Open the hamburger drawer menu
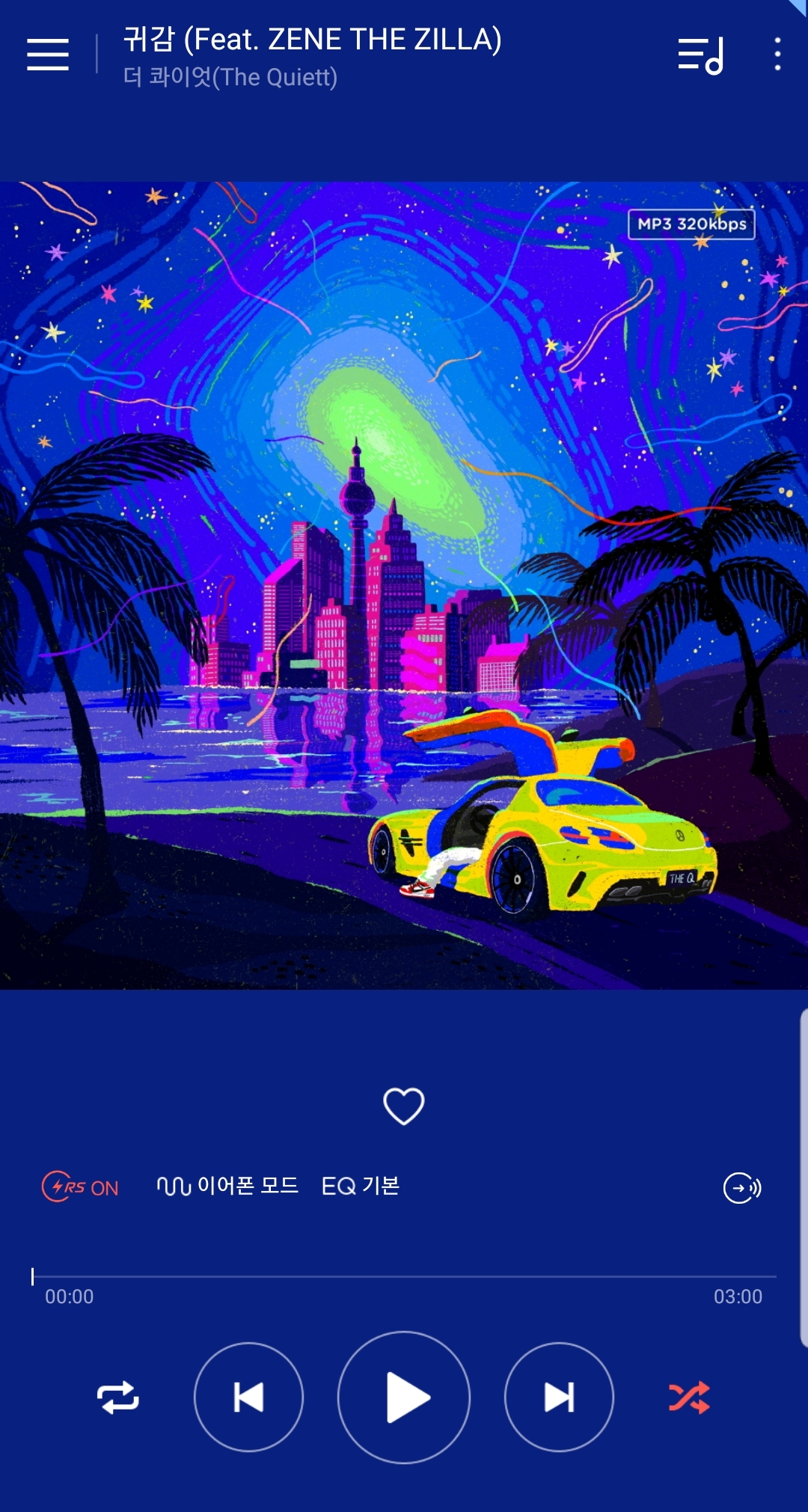Screen dimensions: 808x1512 point(48,55)
